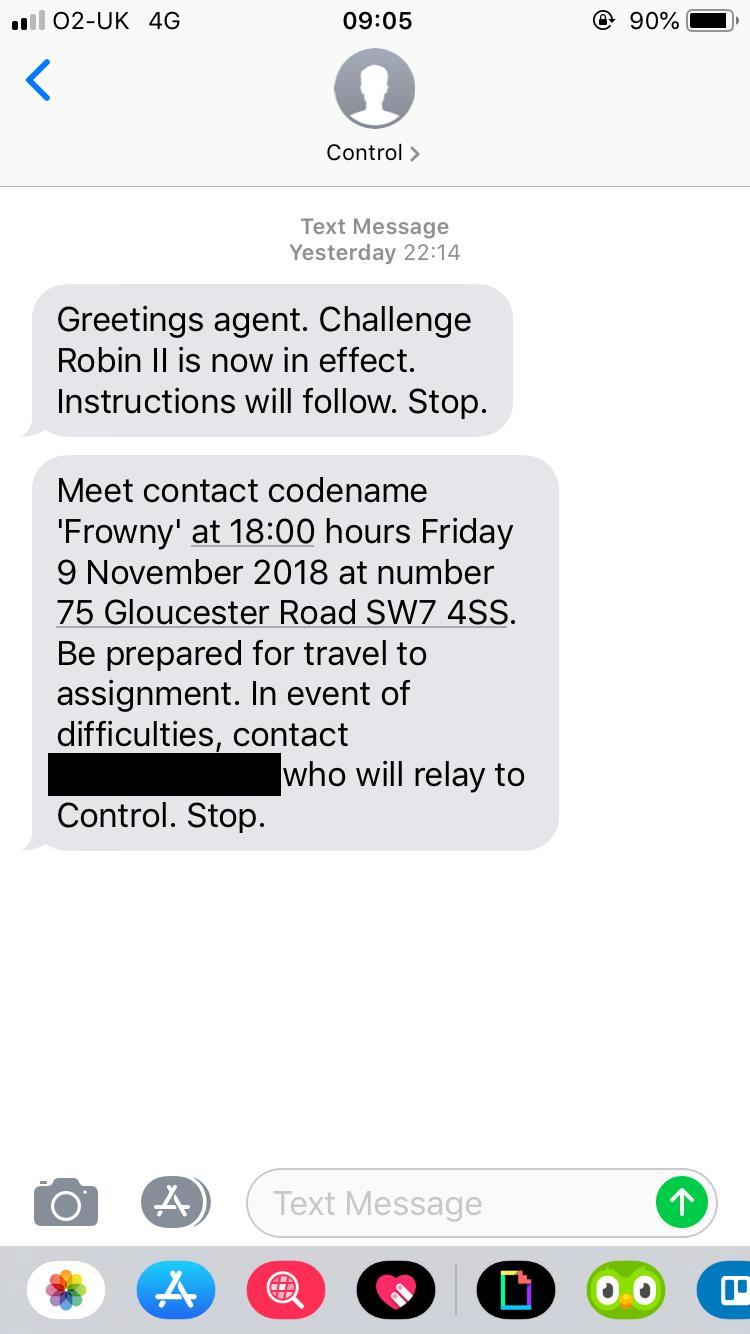Screen dimensions: 750x1334
Task: Open the camera to attach a photo
Action: (66, 1202)
